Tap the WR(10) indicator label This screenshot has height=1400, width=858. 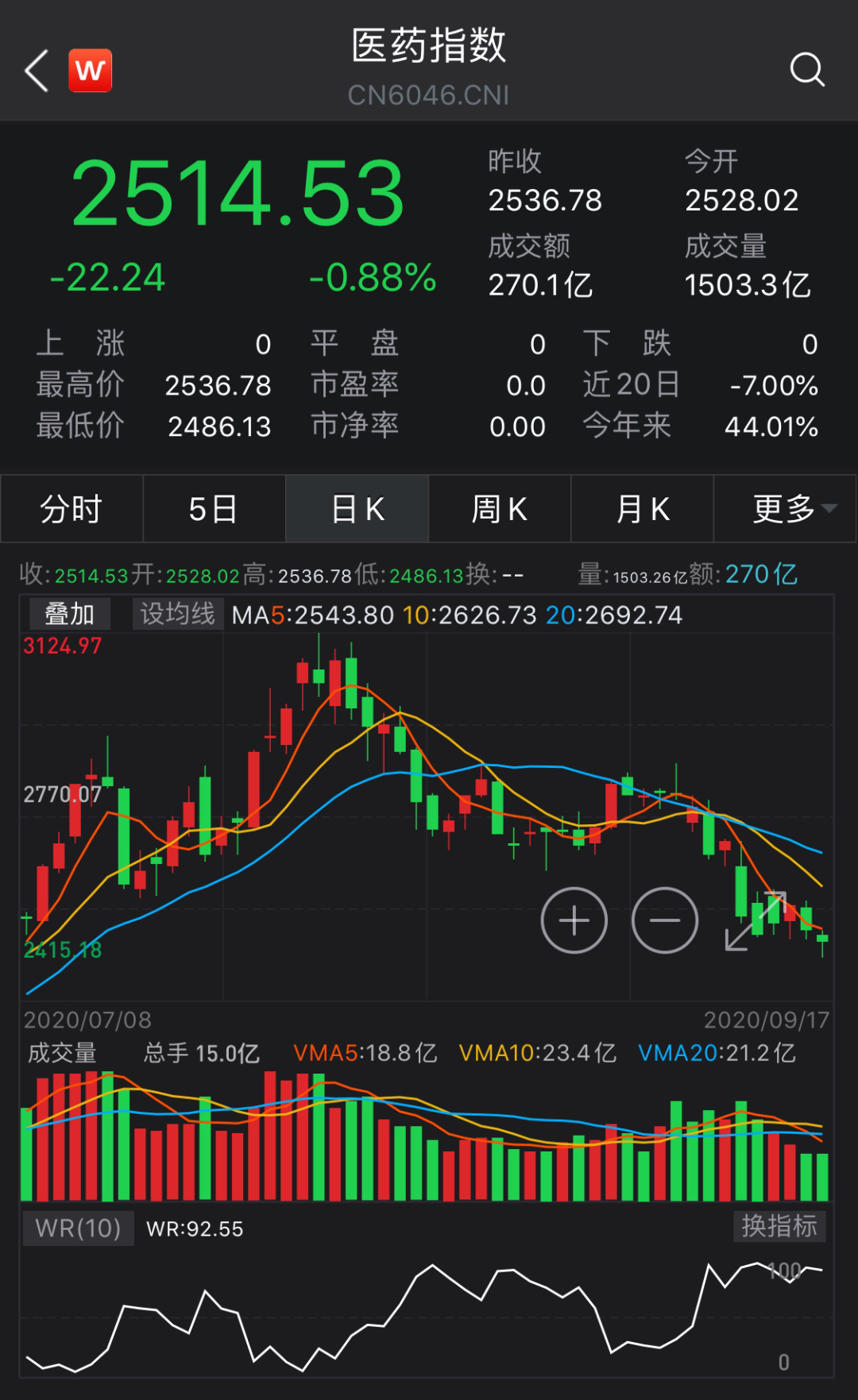78,1228
